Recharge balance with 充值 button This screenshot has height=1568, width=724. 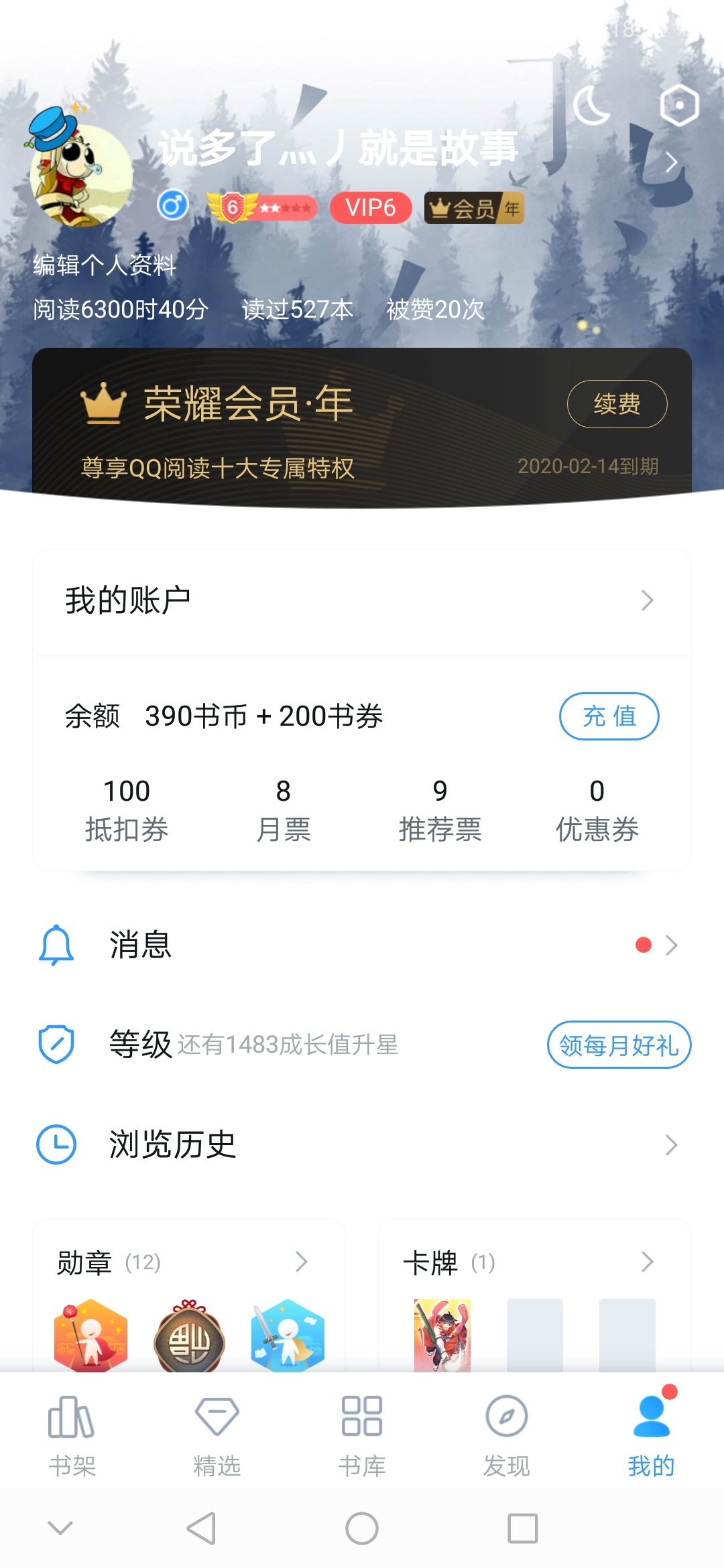coord(609,716)
